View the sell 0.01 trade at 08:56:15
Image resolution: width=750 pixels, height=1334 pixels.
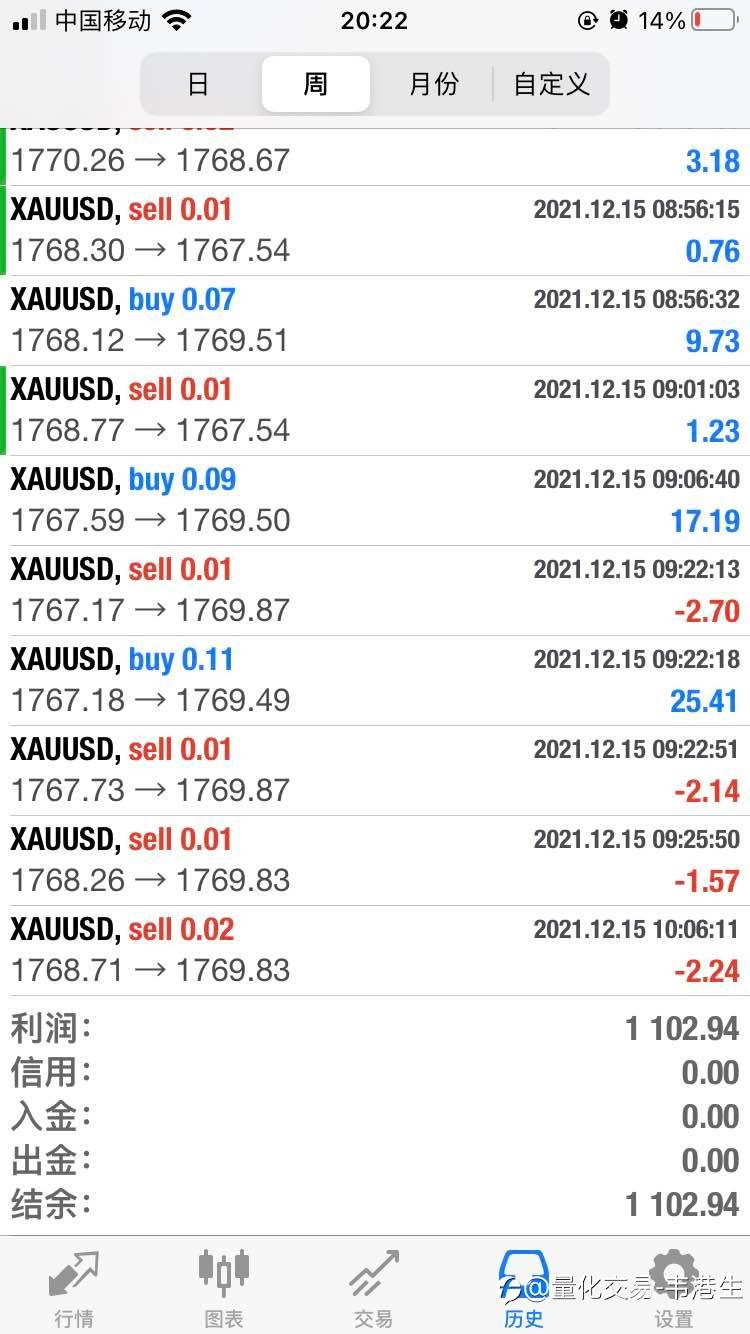[x=375, y=231]
